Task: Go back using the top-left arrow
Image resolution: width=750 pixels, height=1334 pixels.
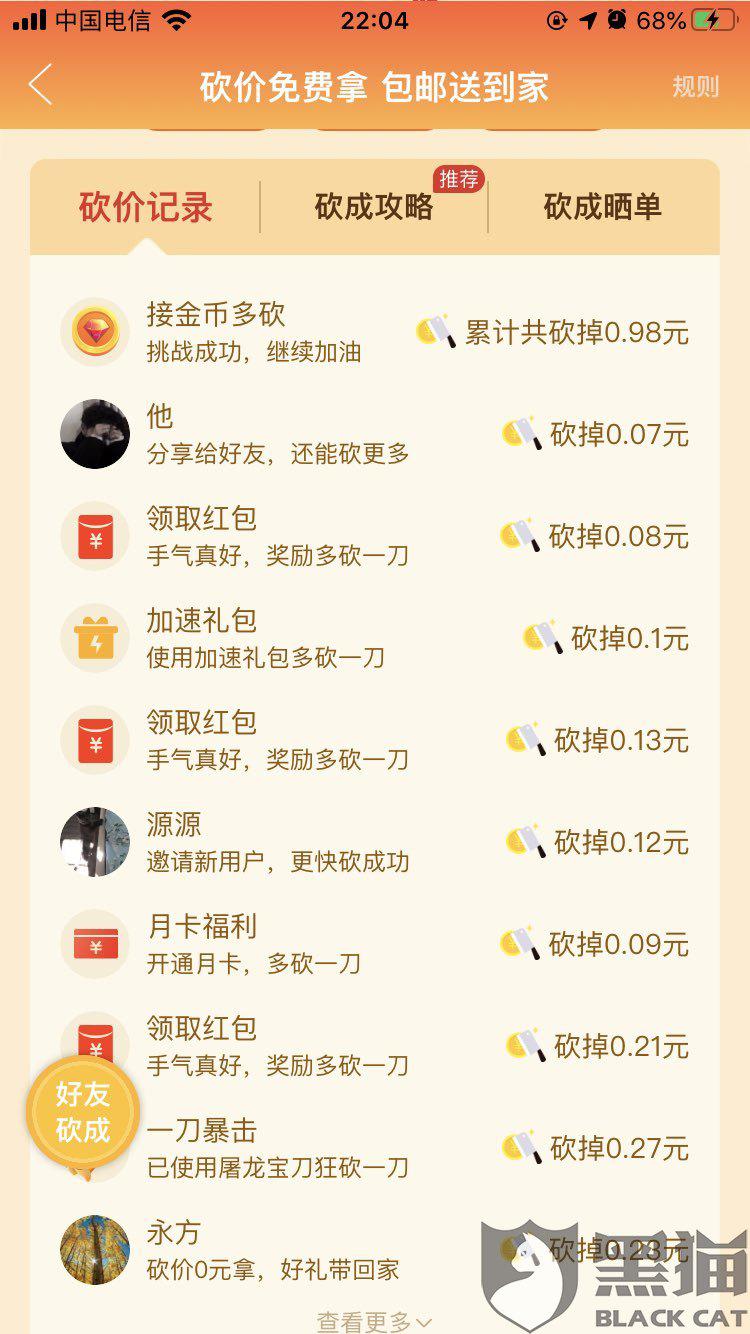Action: [40, 86]
